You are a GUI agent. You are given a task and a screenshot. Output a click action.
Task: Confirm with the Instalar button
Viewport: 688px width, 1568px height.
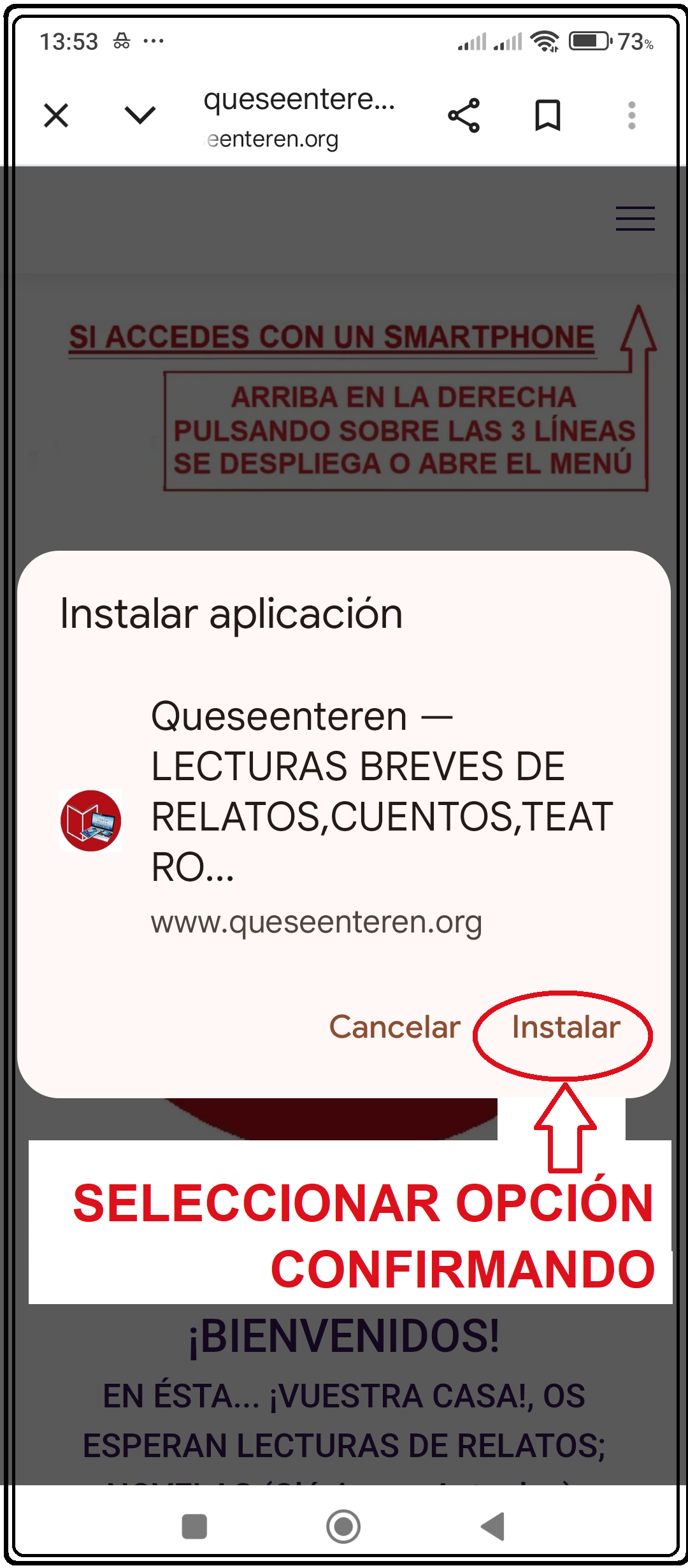tap(566, 1027)
